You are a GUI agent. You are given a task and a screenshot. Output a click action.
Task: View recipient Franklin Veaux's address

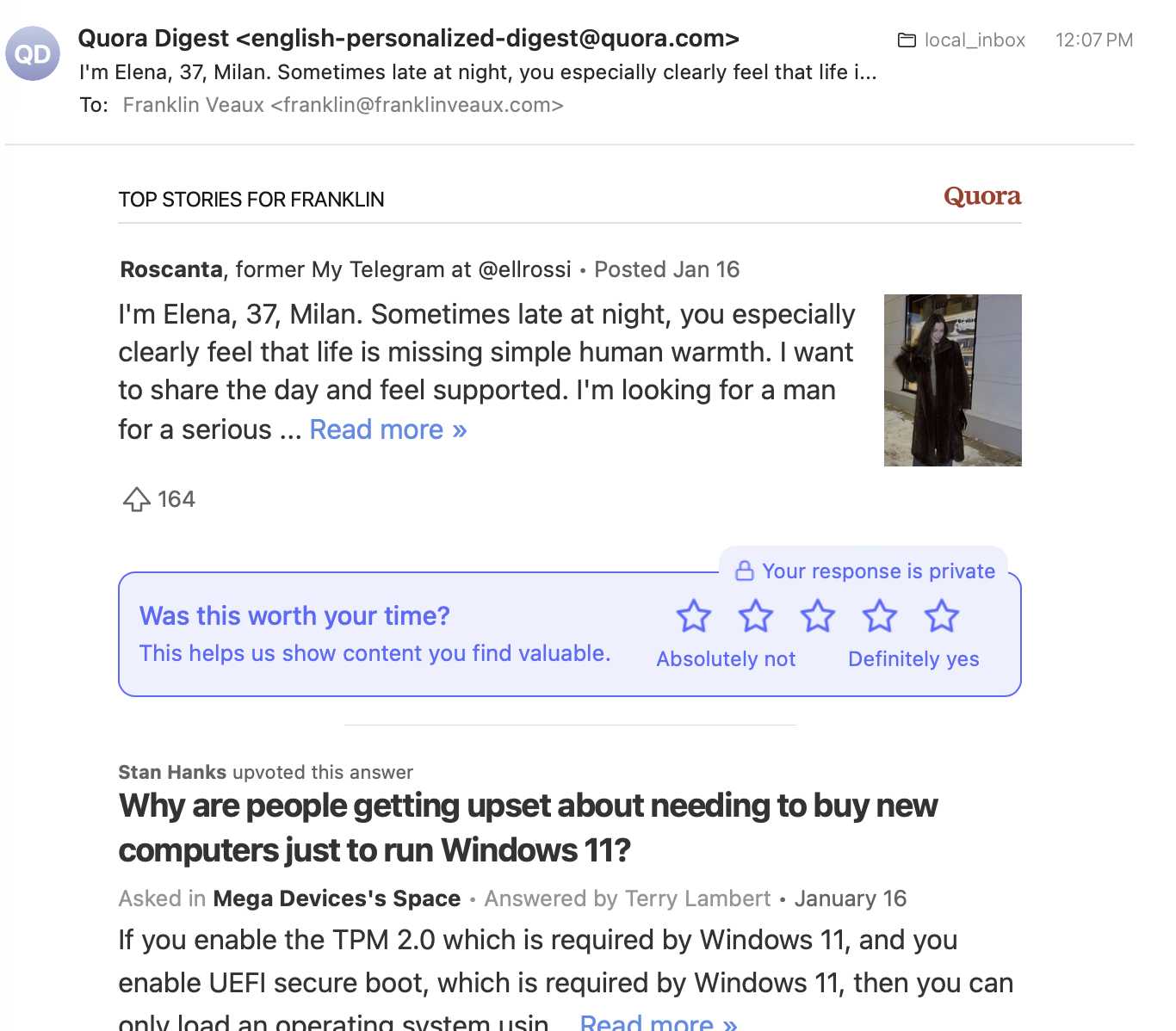343,105
